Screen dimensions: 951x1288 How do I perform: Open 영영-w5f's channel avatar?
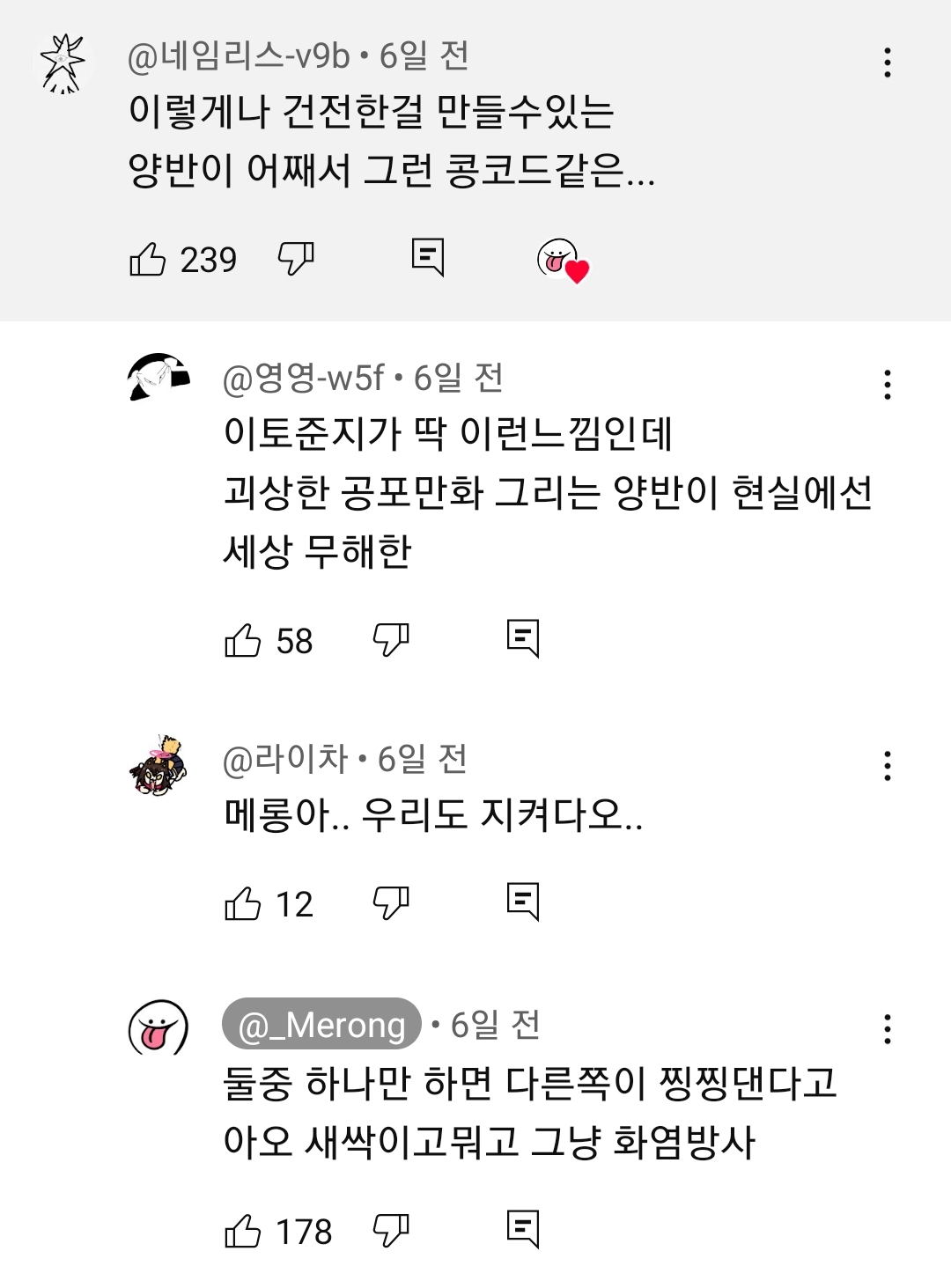tap(158, 379)
